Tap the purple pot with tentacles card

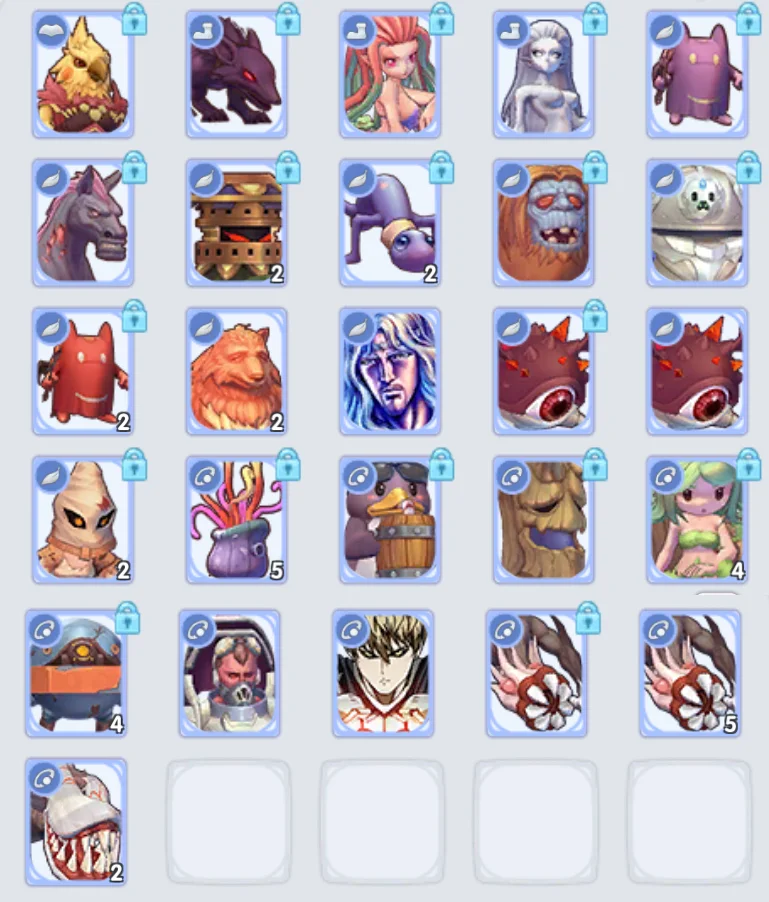(236, 520)
